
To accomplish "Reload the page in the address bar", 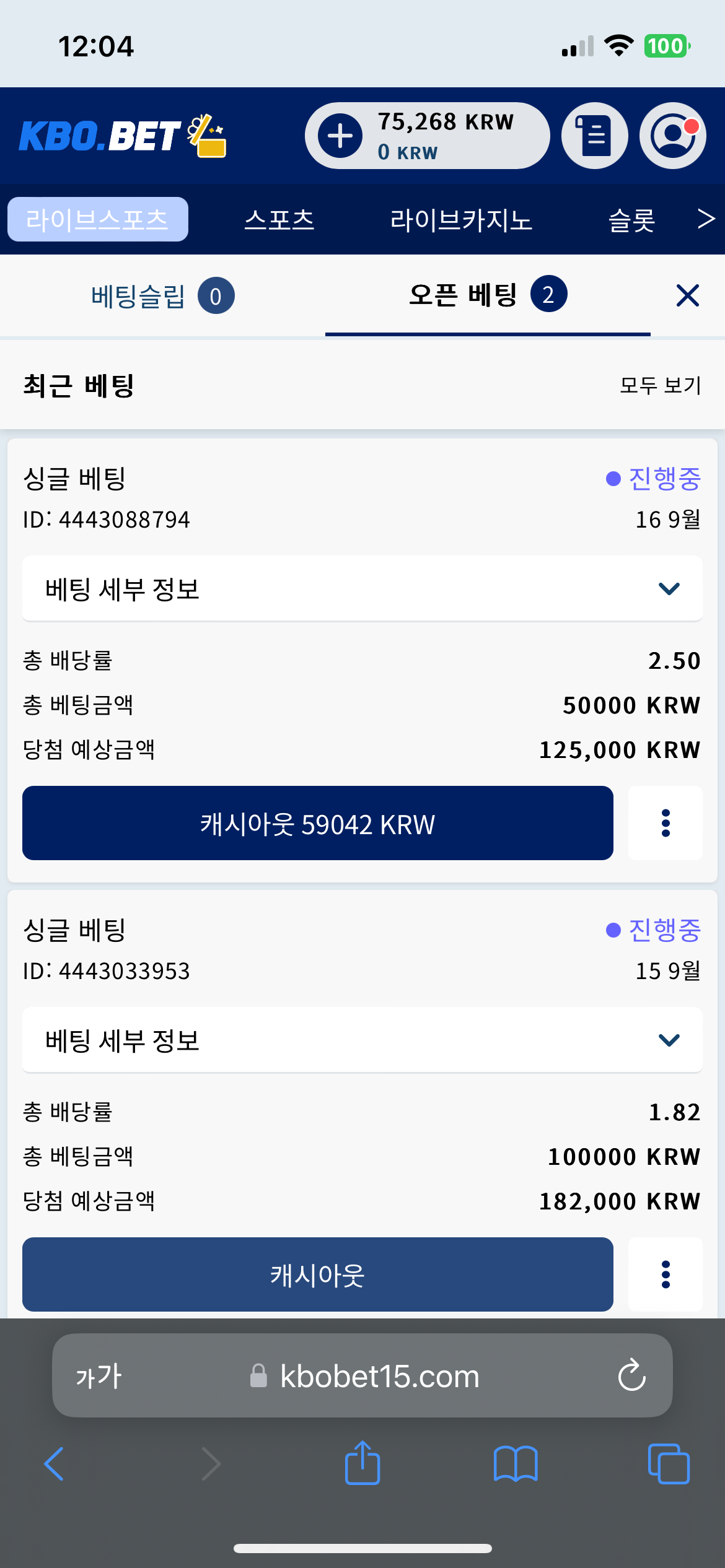I will (x=632, y=1375).
